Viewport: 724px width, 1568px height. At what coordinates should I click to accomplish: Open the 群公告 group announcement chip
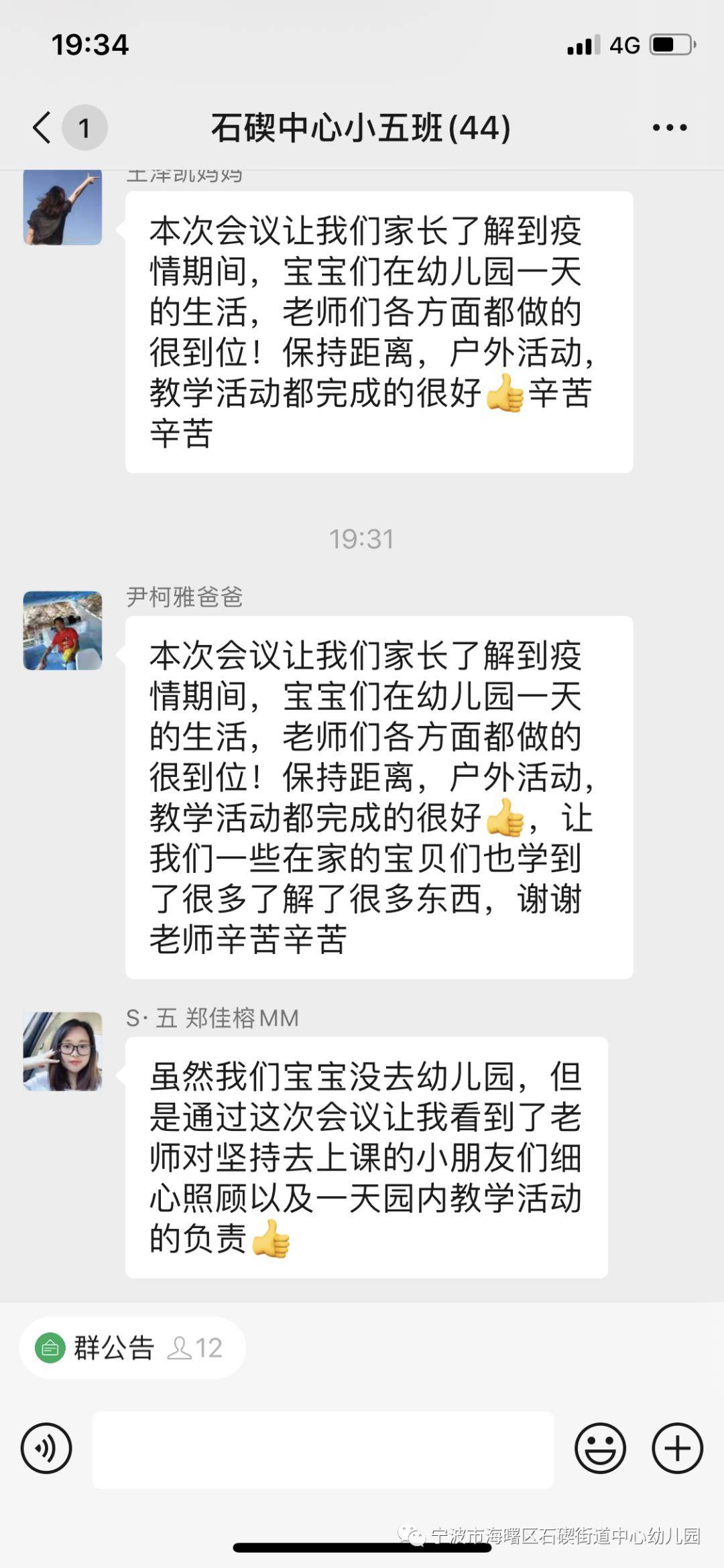[132, 1348]
